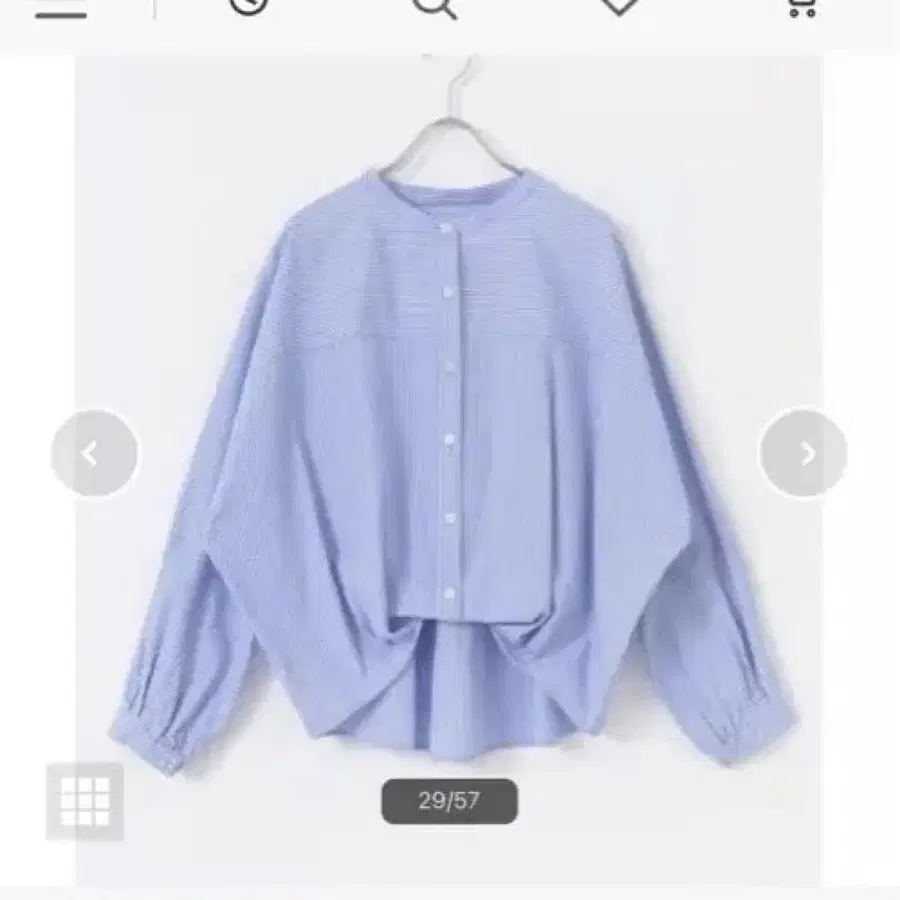Open the image grid view

point(85,800)
